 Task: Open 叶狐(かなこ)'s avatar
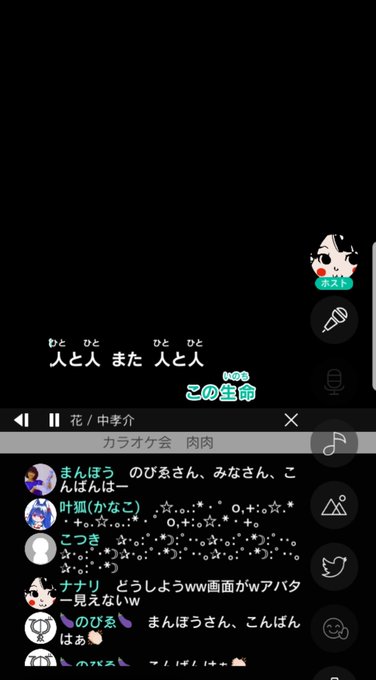pyautogui.click(x=40, y=514)
